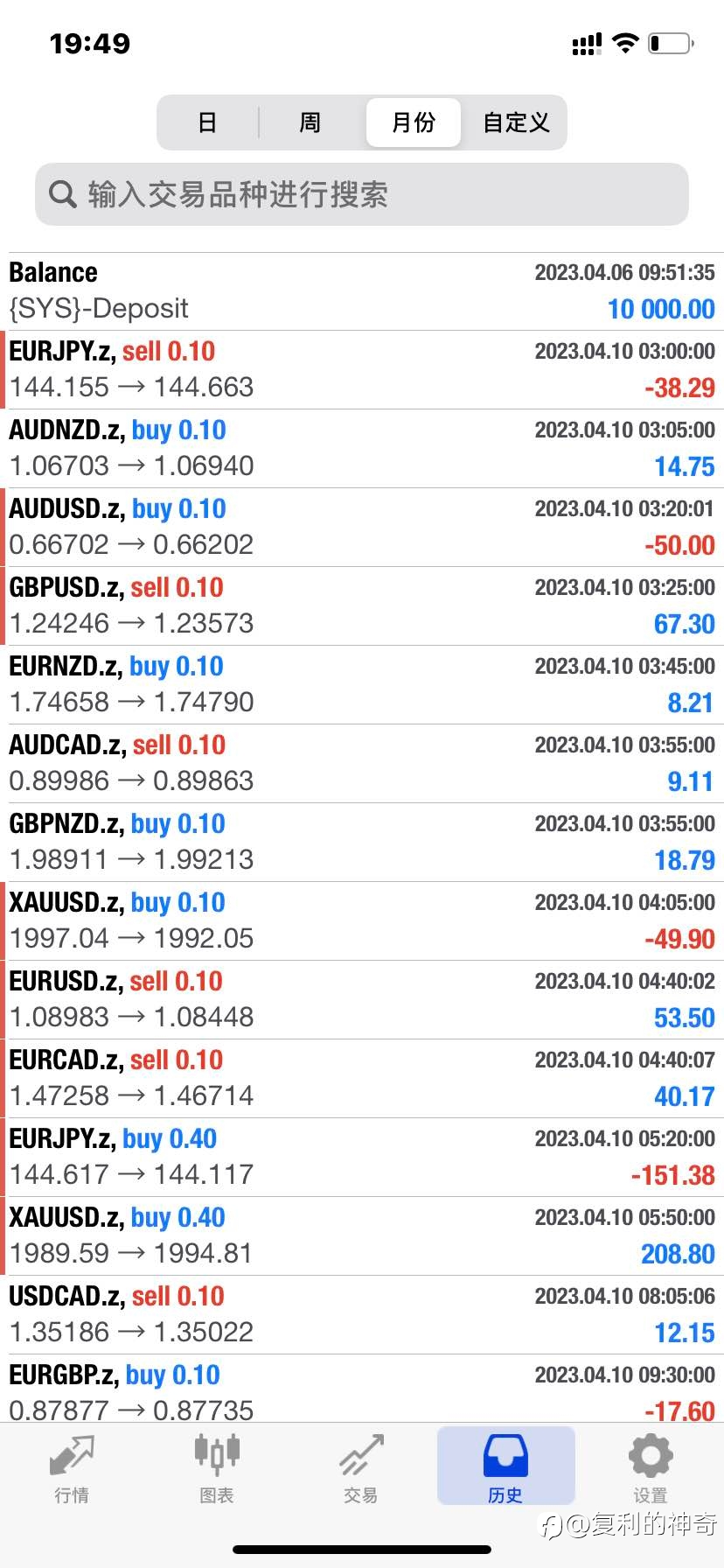Expand the USDCAD.z sell 0.10 trade
Screen dimensions: 724x1568
pyautogui.click(x=362, y=1314)
